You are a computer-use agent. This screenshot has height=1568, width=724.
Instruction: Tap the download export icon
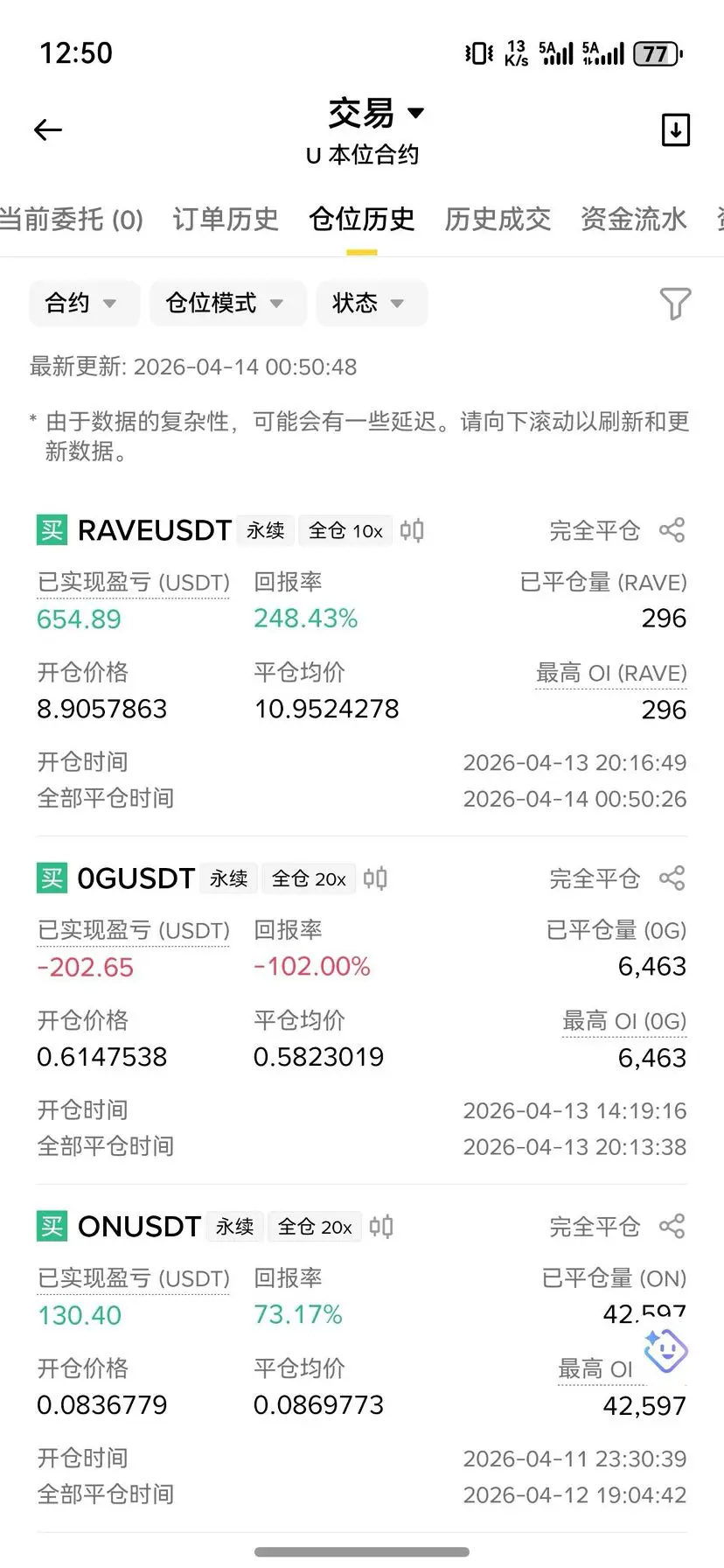(x=675, y=130)
